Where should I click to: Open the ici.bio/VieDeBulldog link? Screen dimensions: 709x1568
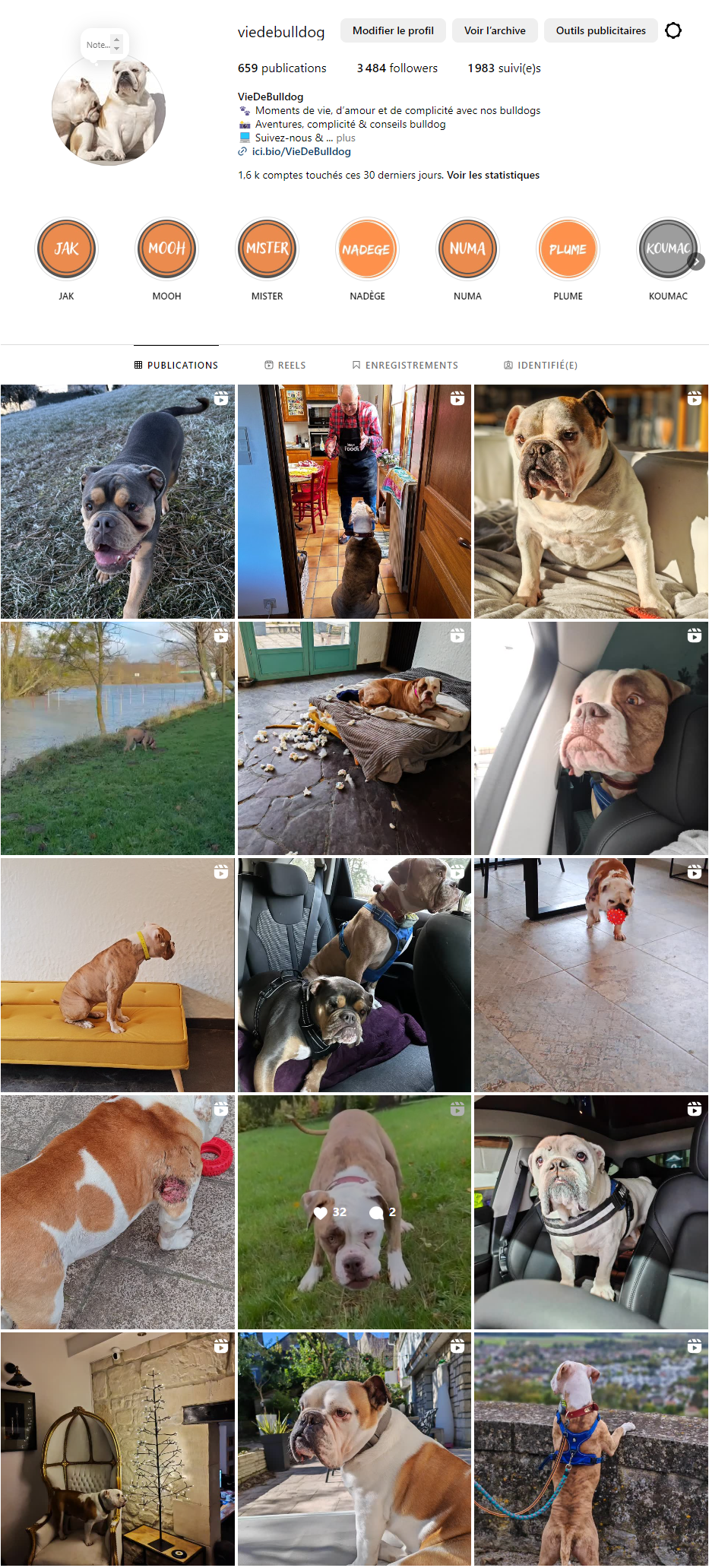point(301,151)
